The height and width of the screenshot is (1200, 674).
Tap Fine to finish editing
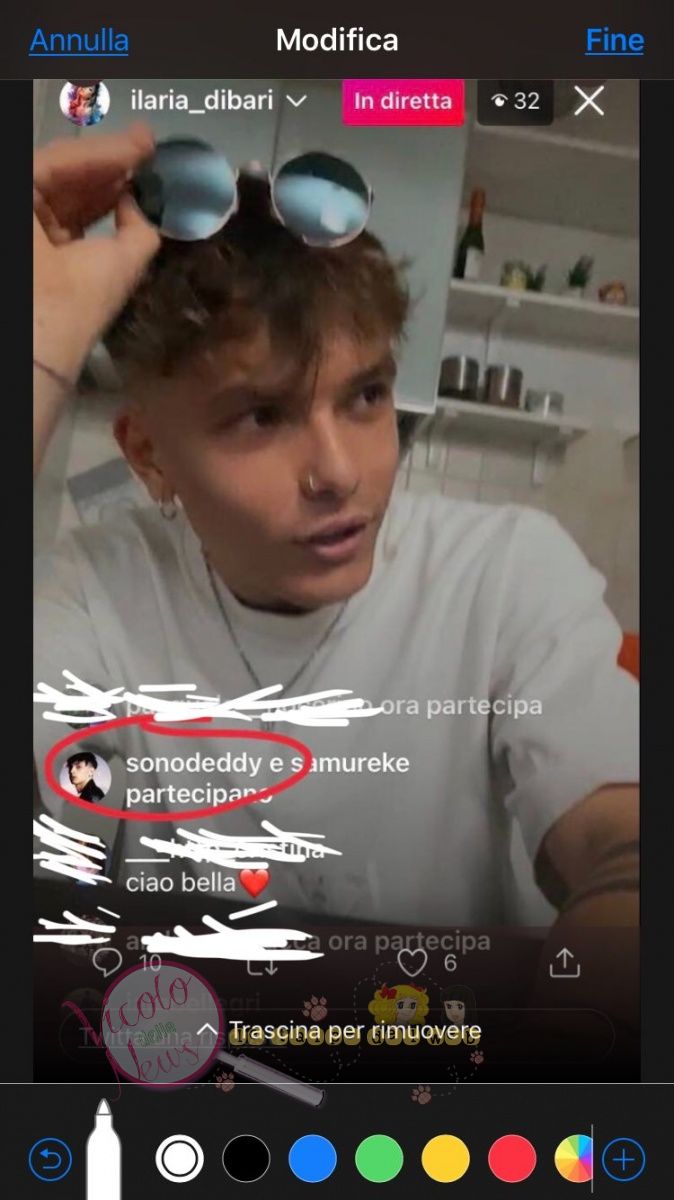click(614, 41)
